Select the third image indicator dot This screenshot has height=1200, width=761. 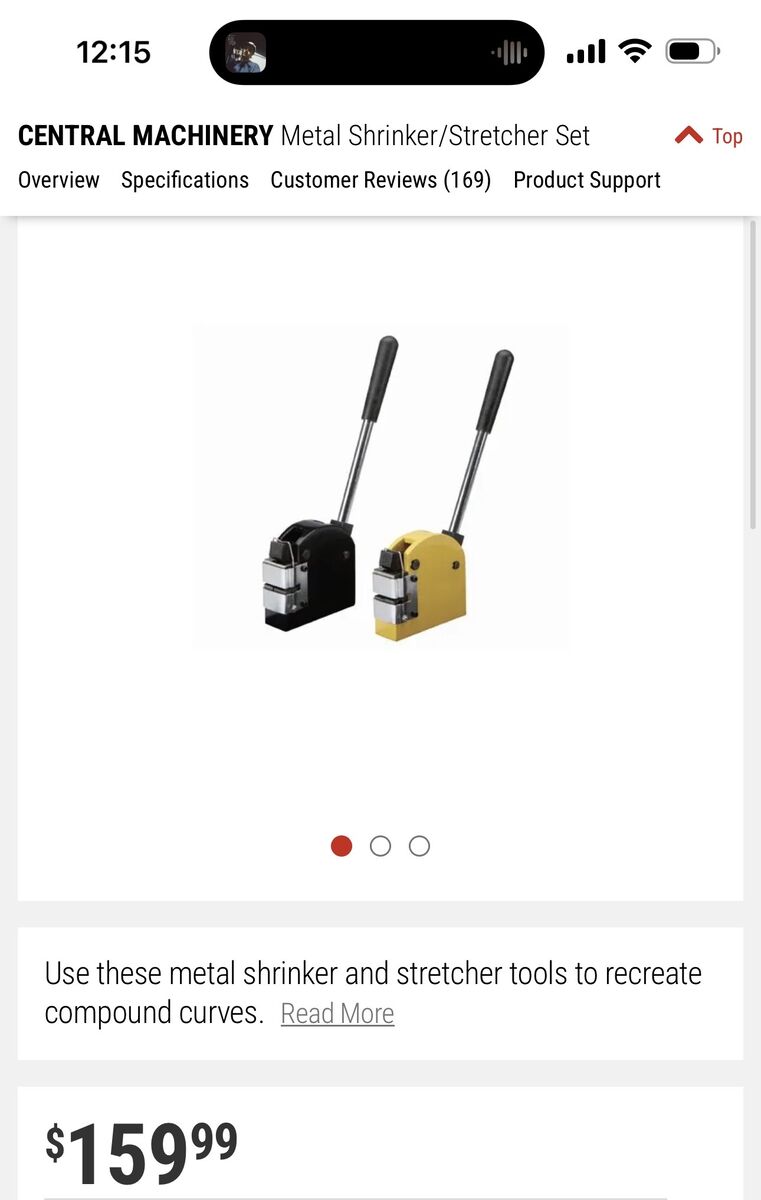[420, 846]
